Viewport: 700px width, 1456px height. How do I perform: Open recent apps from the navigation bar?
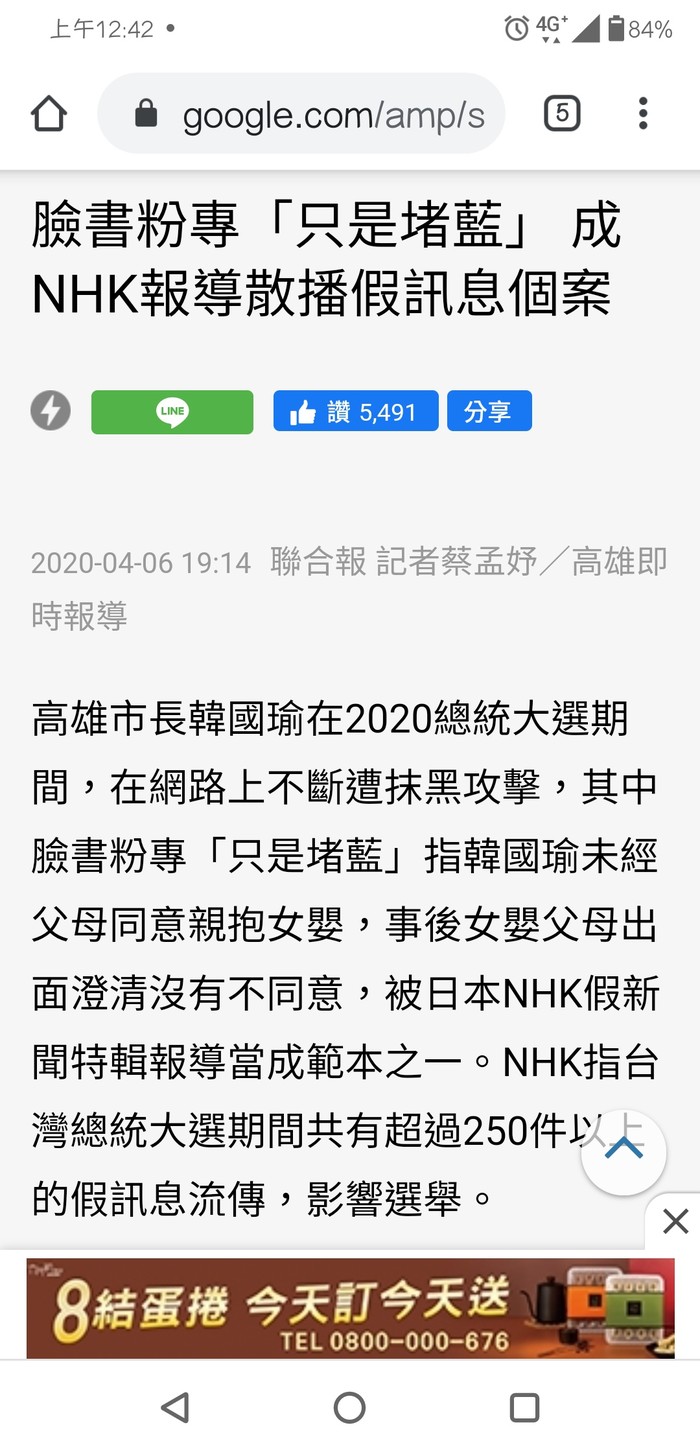click(524, 1408)
